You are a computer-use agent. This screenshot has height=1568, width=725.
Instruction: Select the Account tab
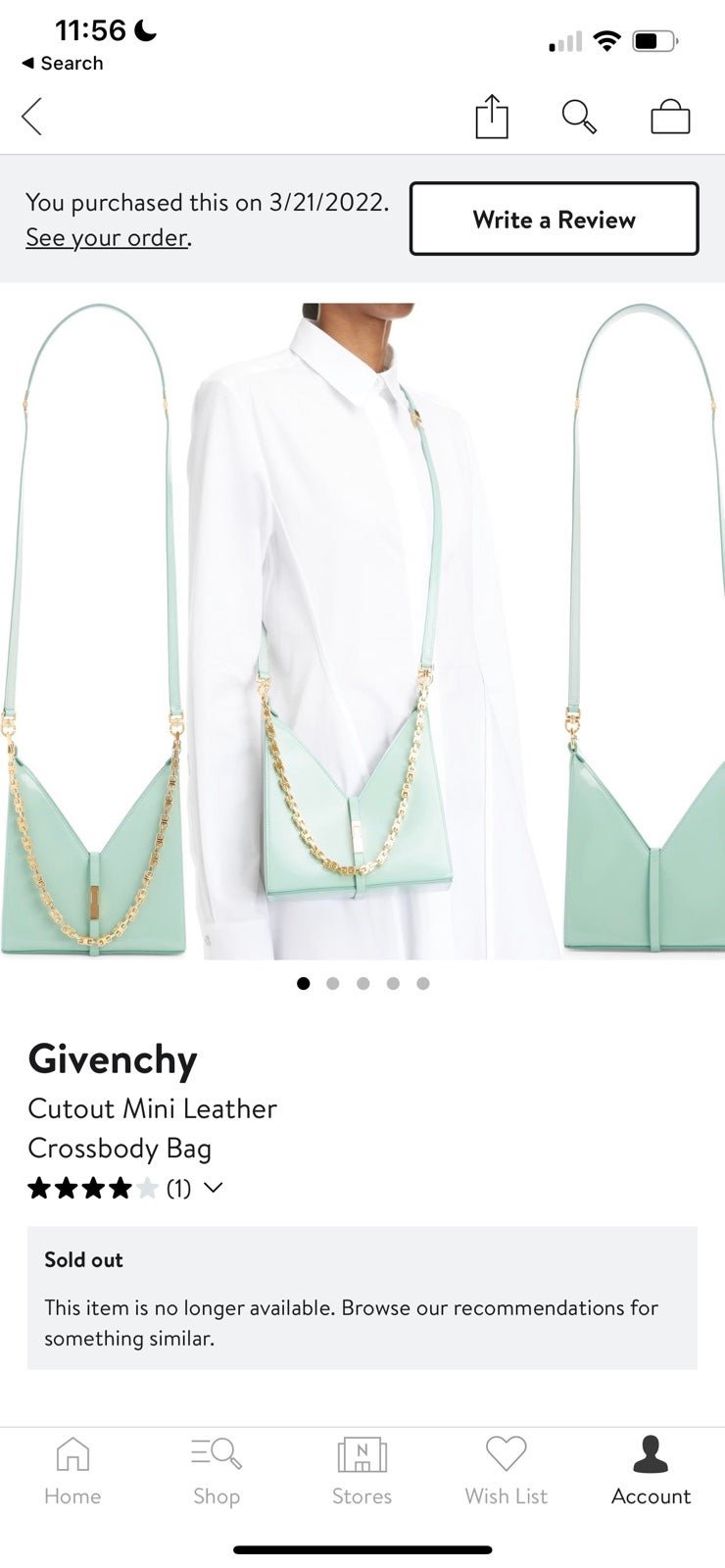coord(651,1470)
